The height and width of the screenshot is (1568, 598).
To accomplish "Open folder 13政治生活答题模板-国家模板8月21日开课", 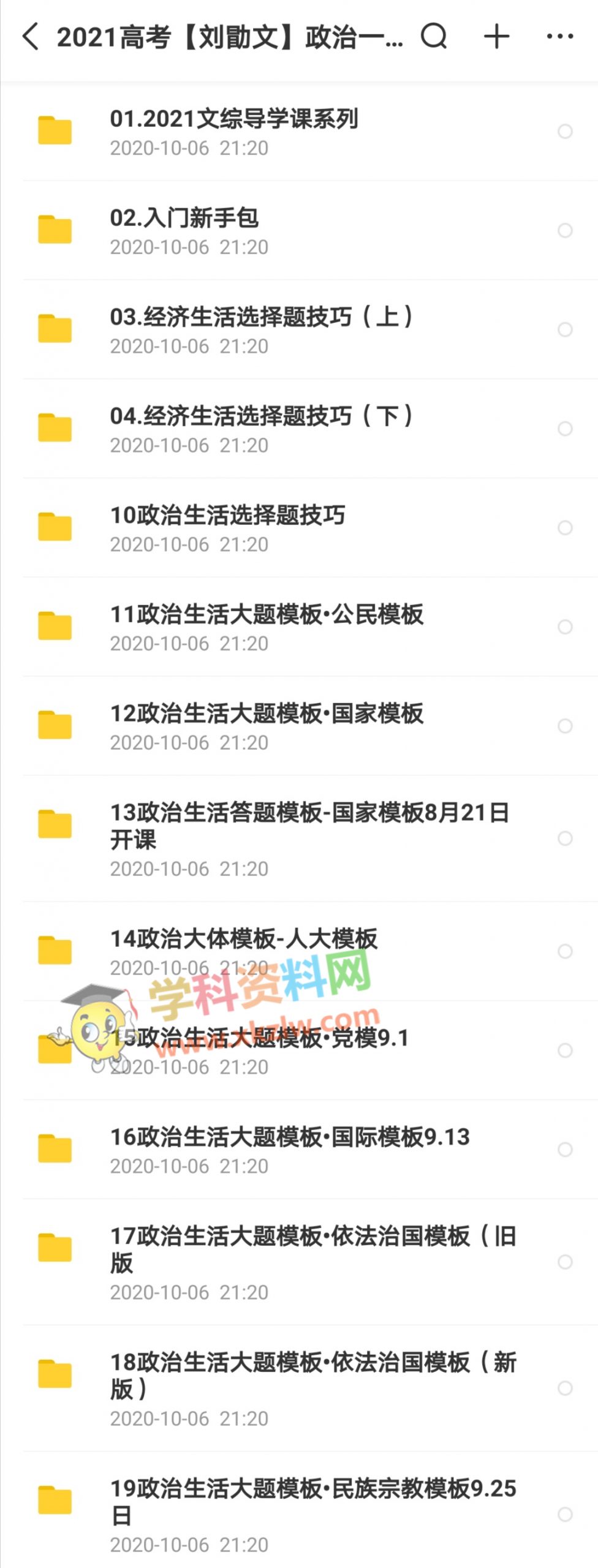I will click(309, 826).
